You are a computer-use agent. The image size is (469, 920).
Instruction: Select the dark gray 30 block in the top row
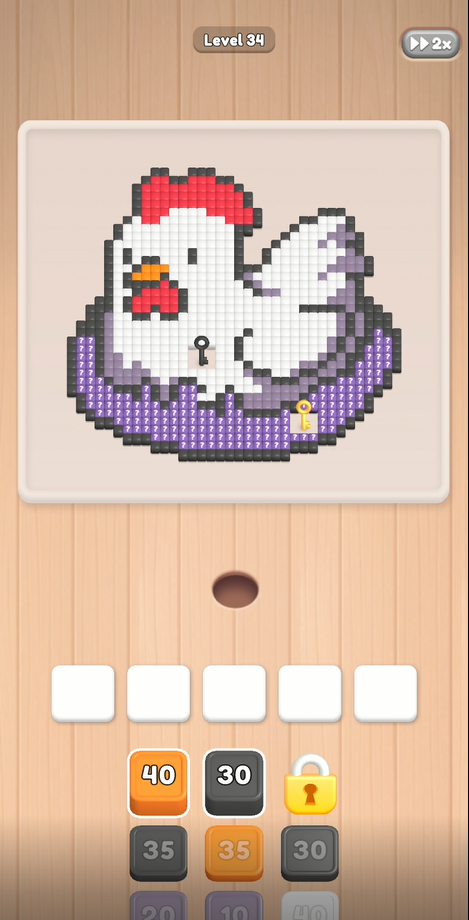(x=234, y=783)
